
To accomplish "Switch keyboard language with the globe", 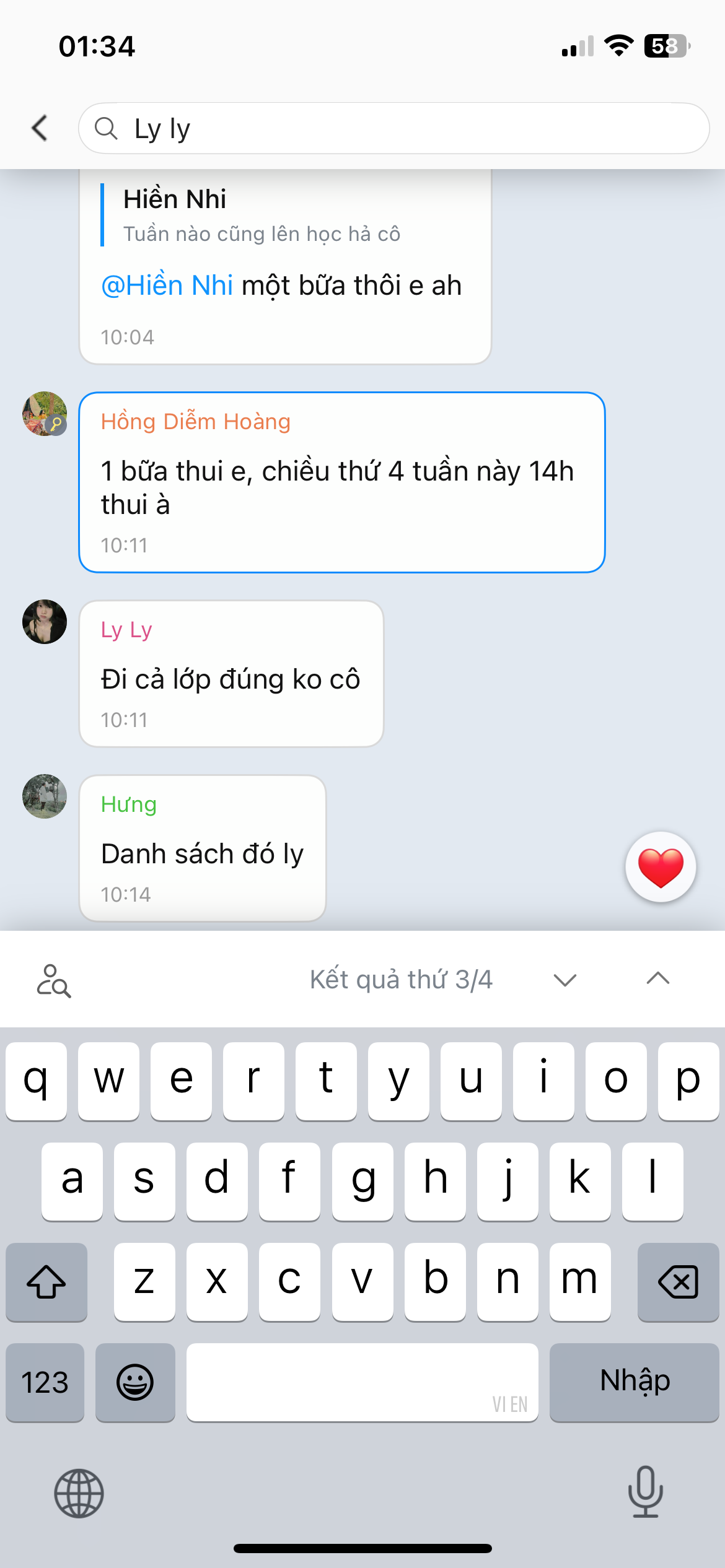I will (x=79, y=1493).
